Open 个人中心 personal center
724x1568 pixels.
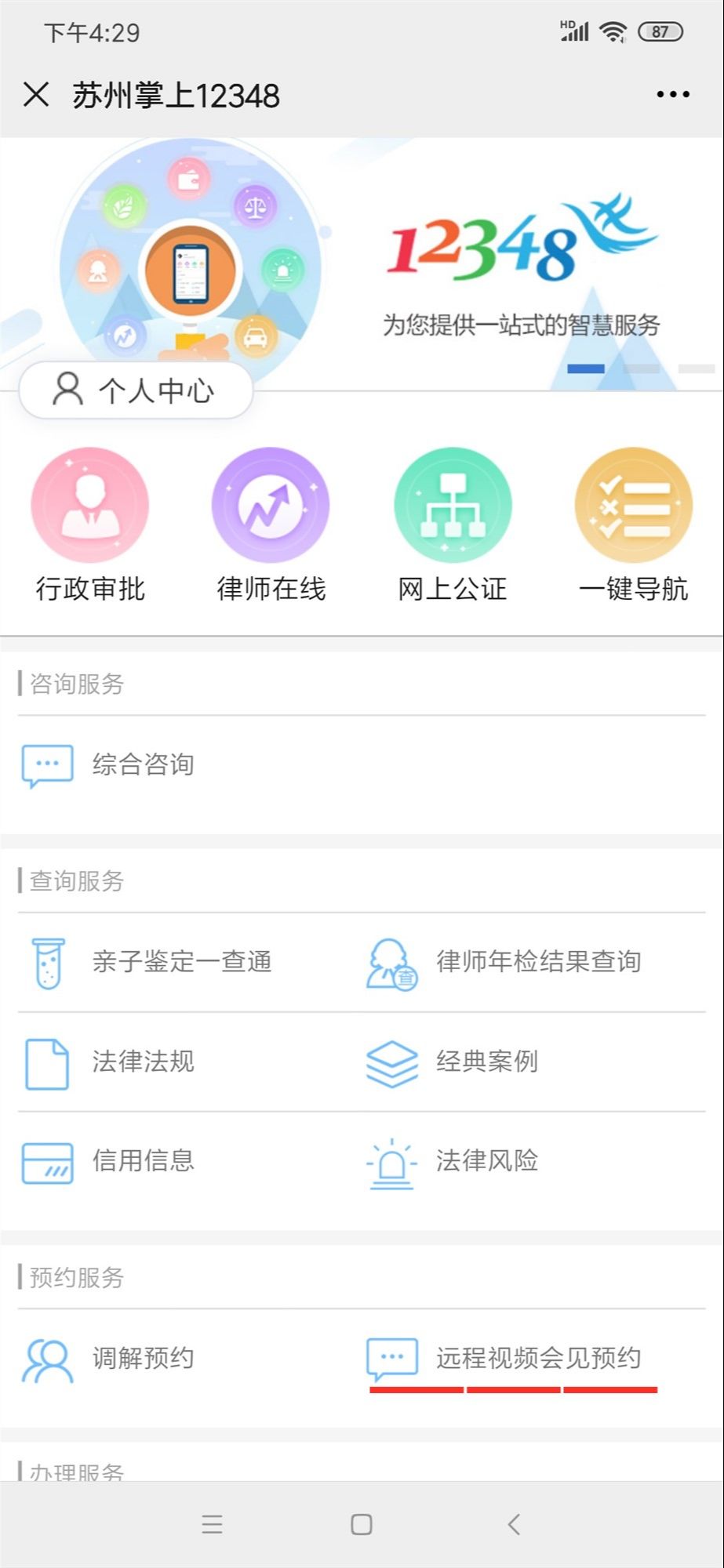(x=135, y=390)
